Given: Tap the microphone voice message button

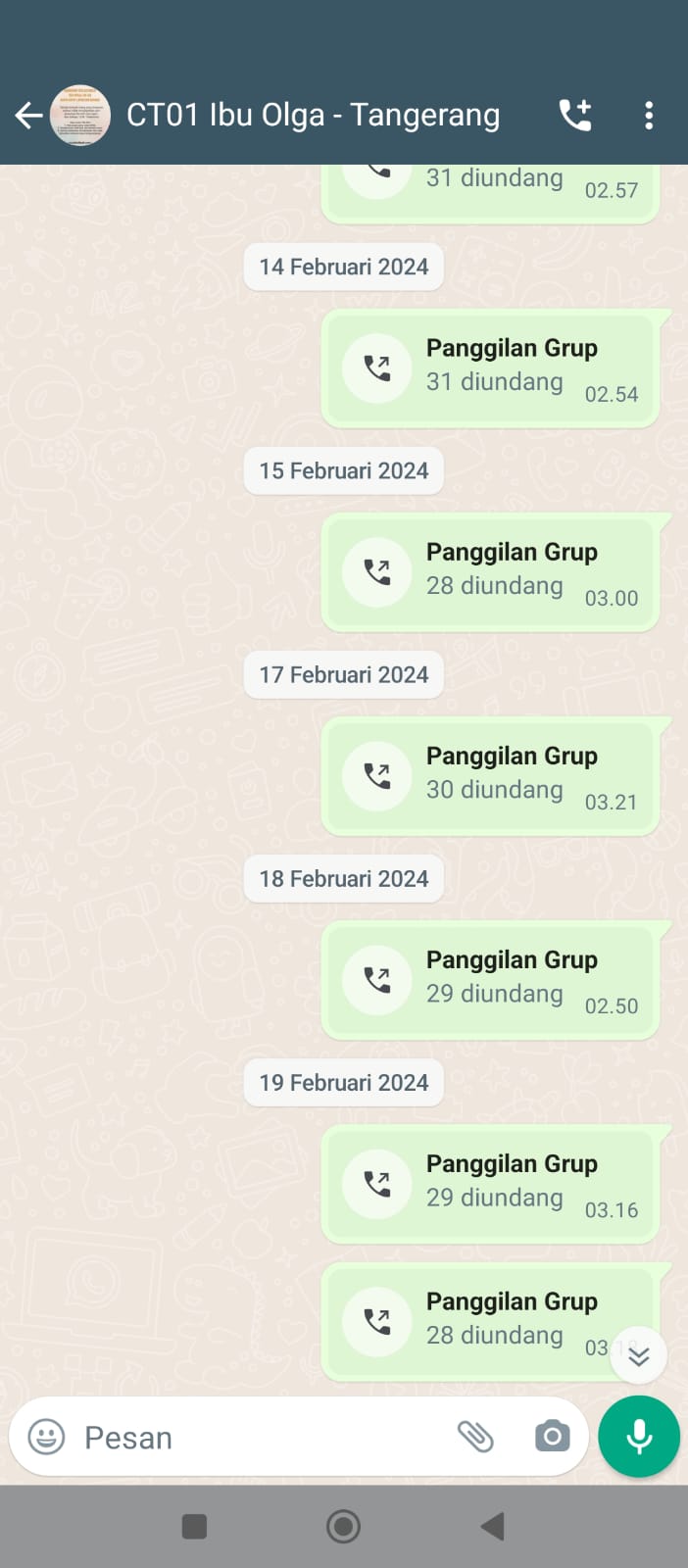Looking at the screenshot, I should [x=639, y=1437].
